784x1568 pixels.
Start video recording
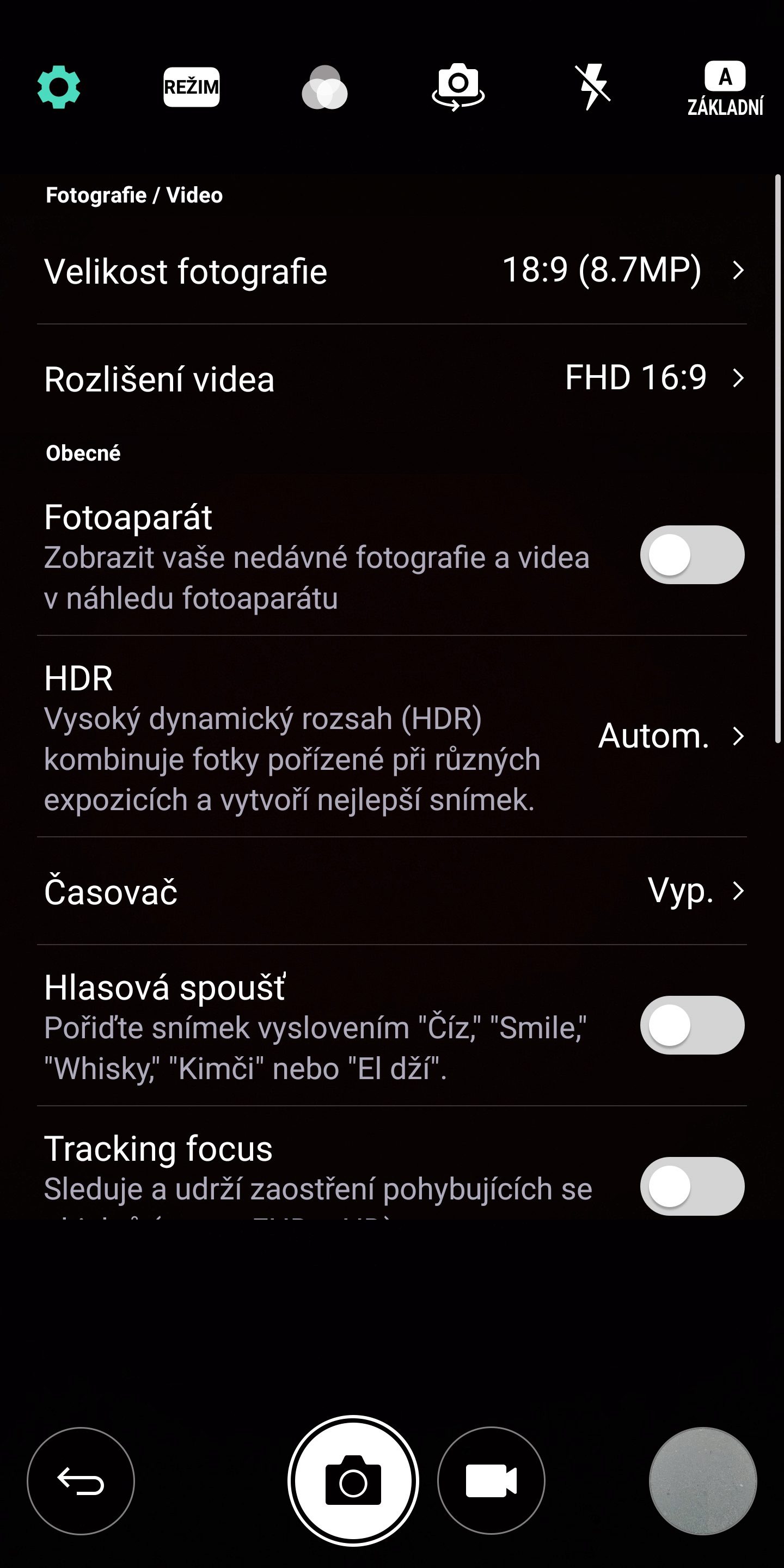tap(491, 1481)
